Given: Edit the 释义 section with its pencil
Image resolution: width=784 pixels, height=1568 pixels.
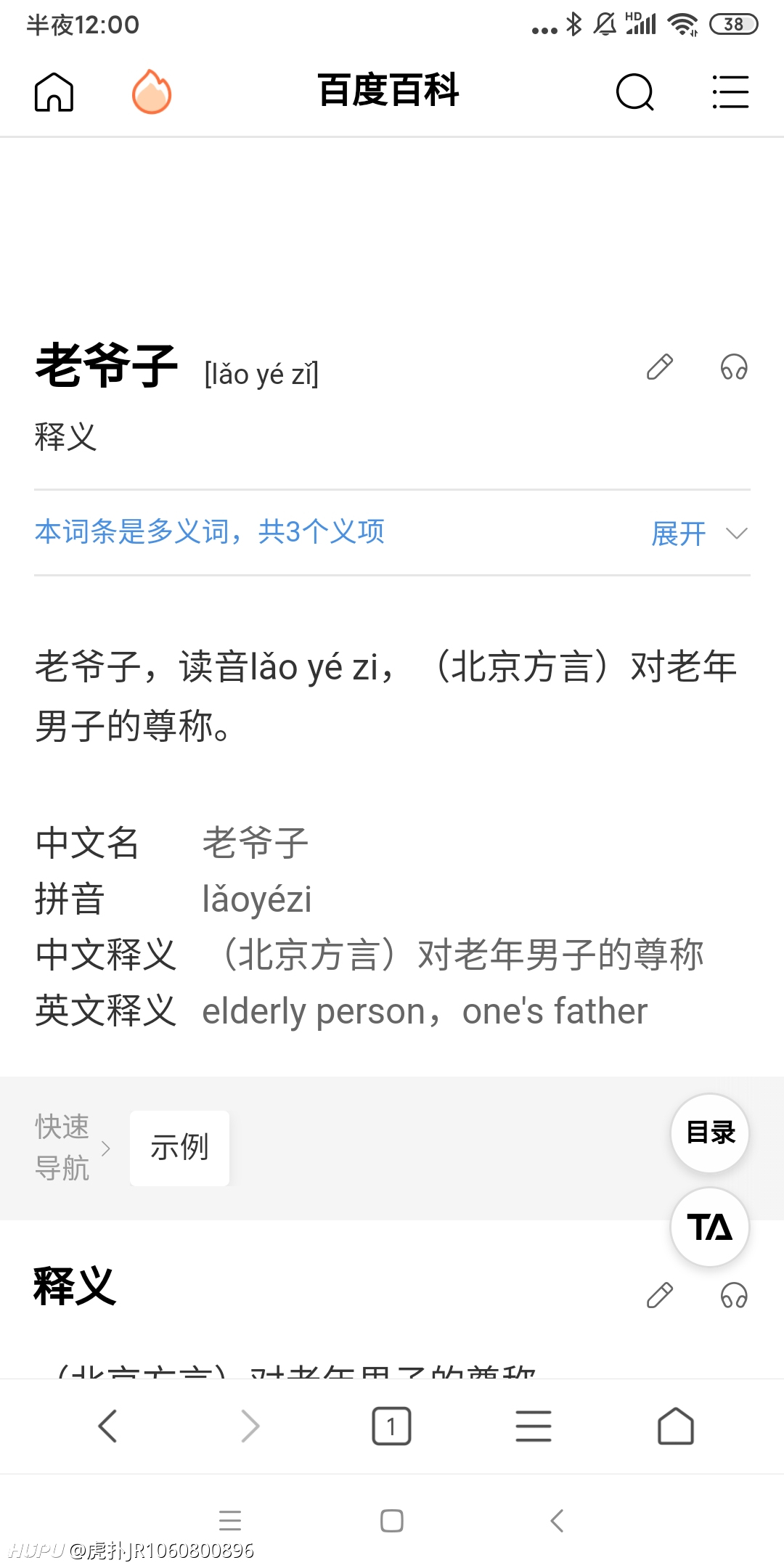Looking at the screenshot, I should click(660, 1295).
